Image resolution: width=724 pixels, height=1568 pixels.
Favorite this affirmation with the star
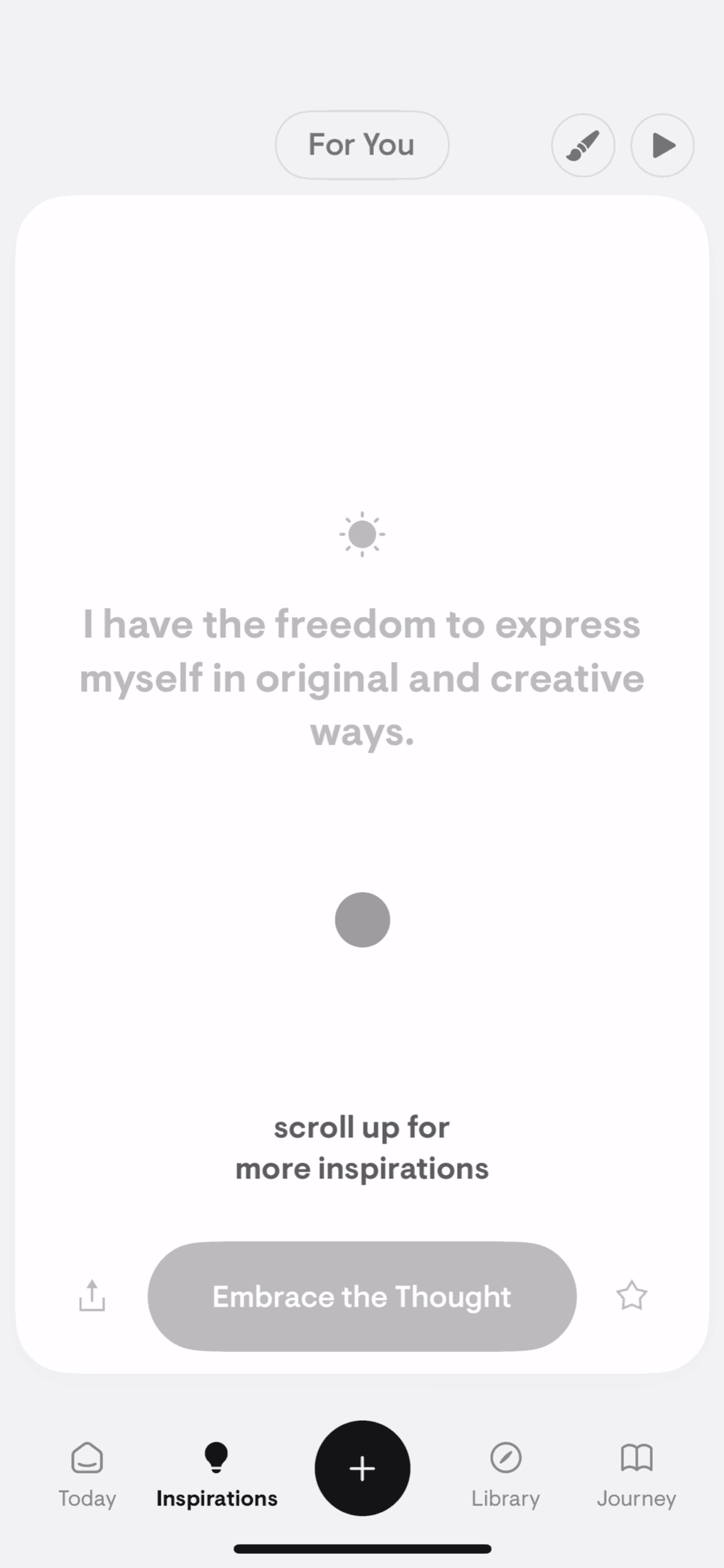point(631,1296)
